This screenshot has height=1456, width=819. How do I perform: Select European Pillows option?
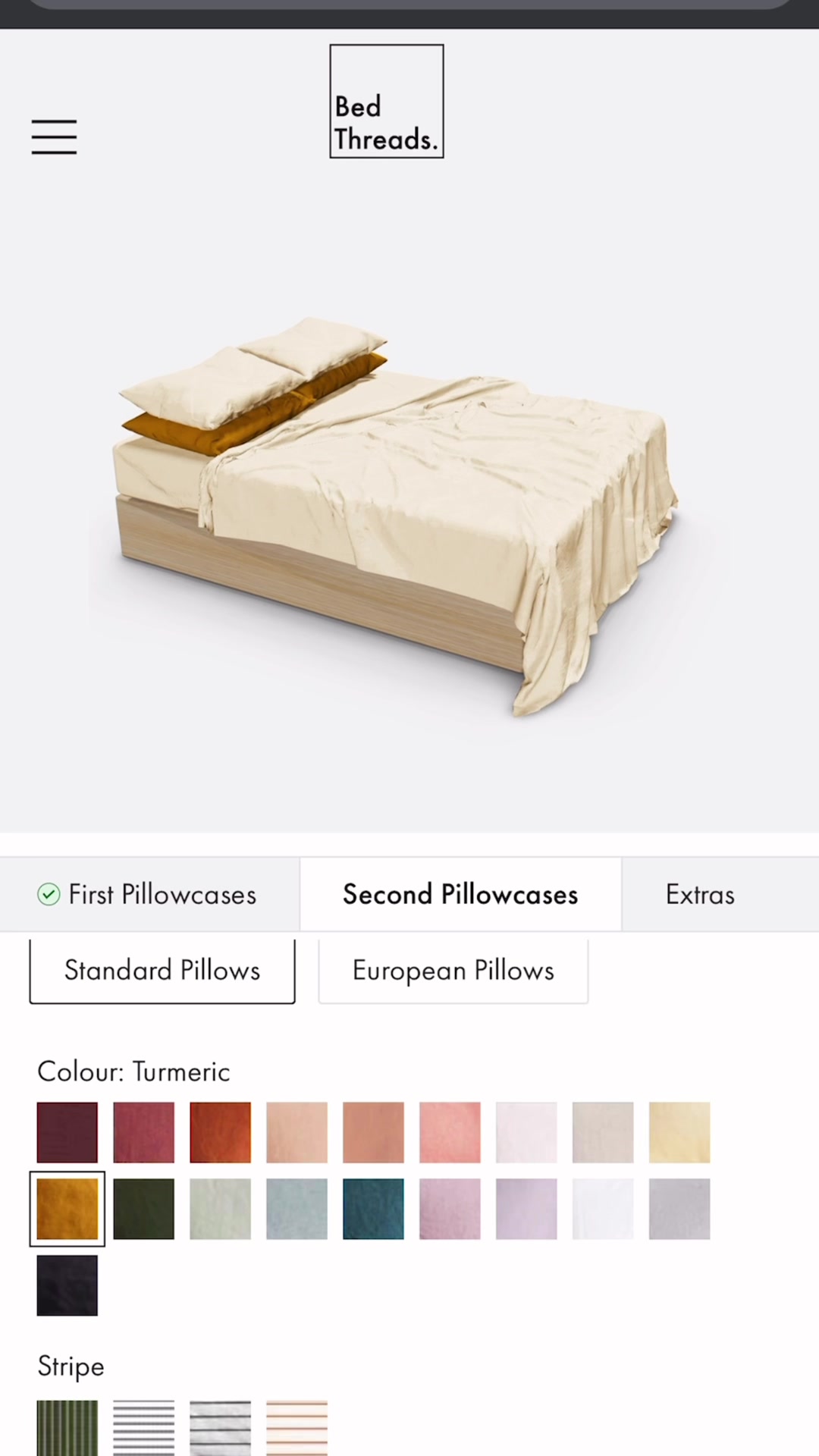(x=453, y=970)
